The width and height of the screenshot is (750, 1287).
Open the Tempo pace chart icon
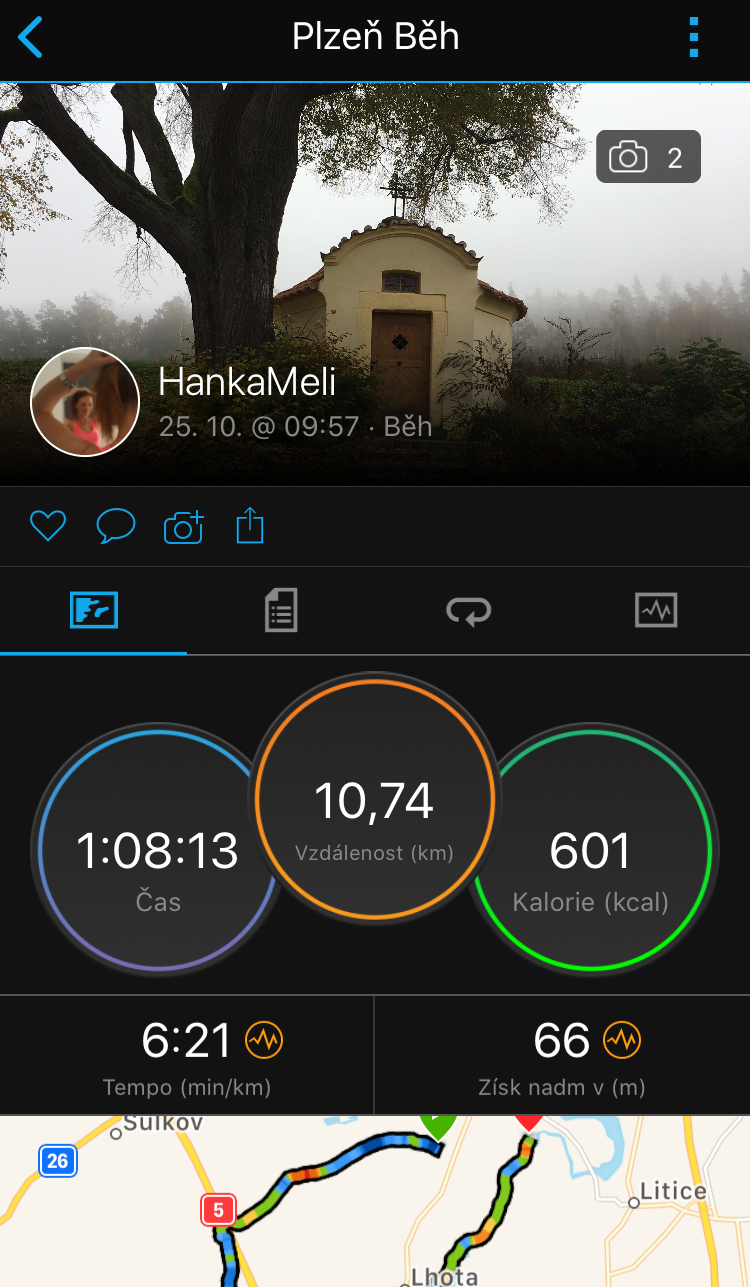(264, 1041)
